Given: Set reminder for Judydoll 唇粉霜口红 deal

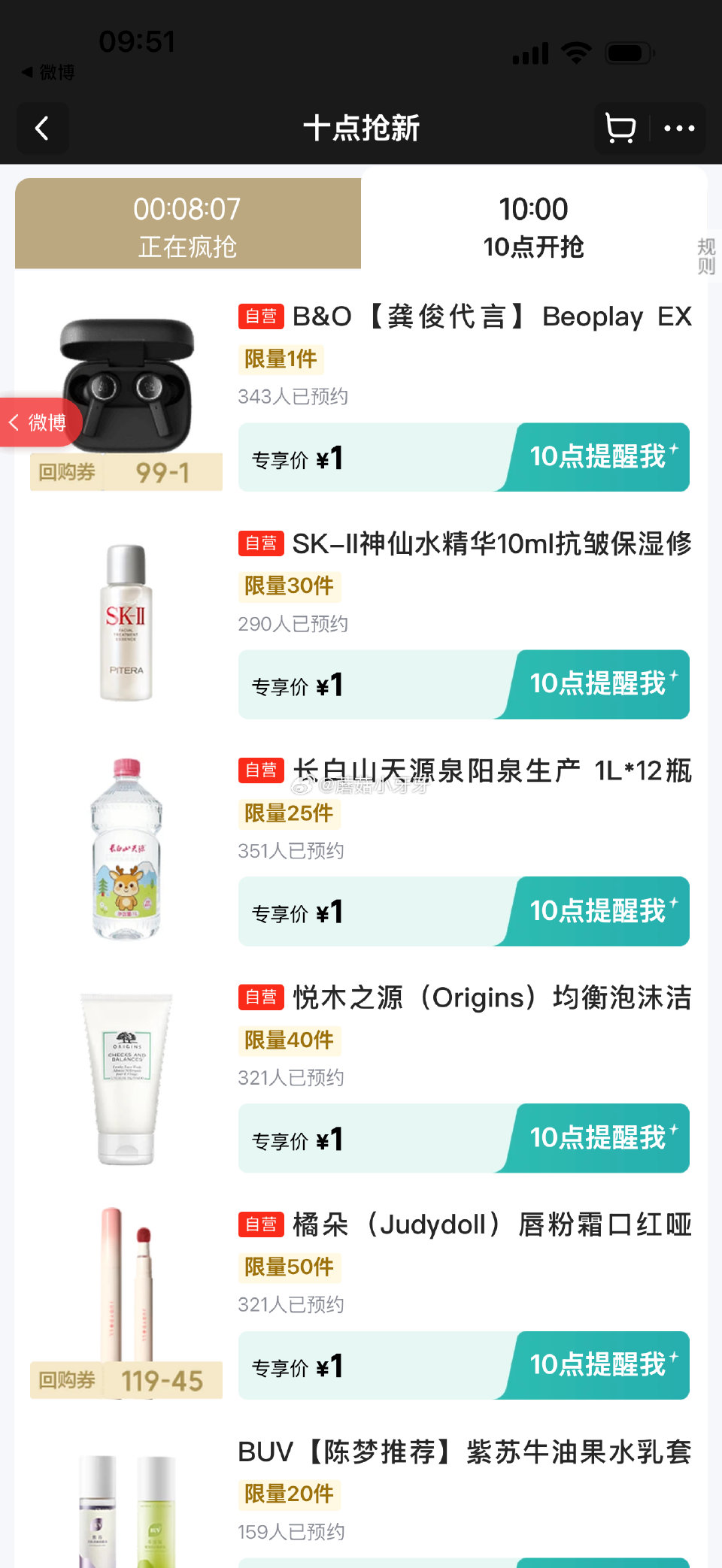Looking at the screenshot, I should click(x=598, y=1366).
